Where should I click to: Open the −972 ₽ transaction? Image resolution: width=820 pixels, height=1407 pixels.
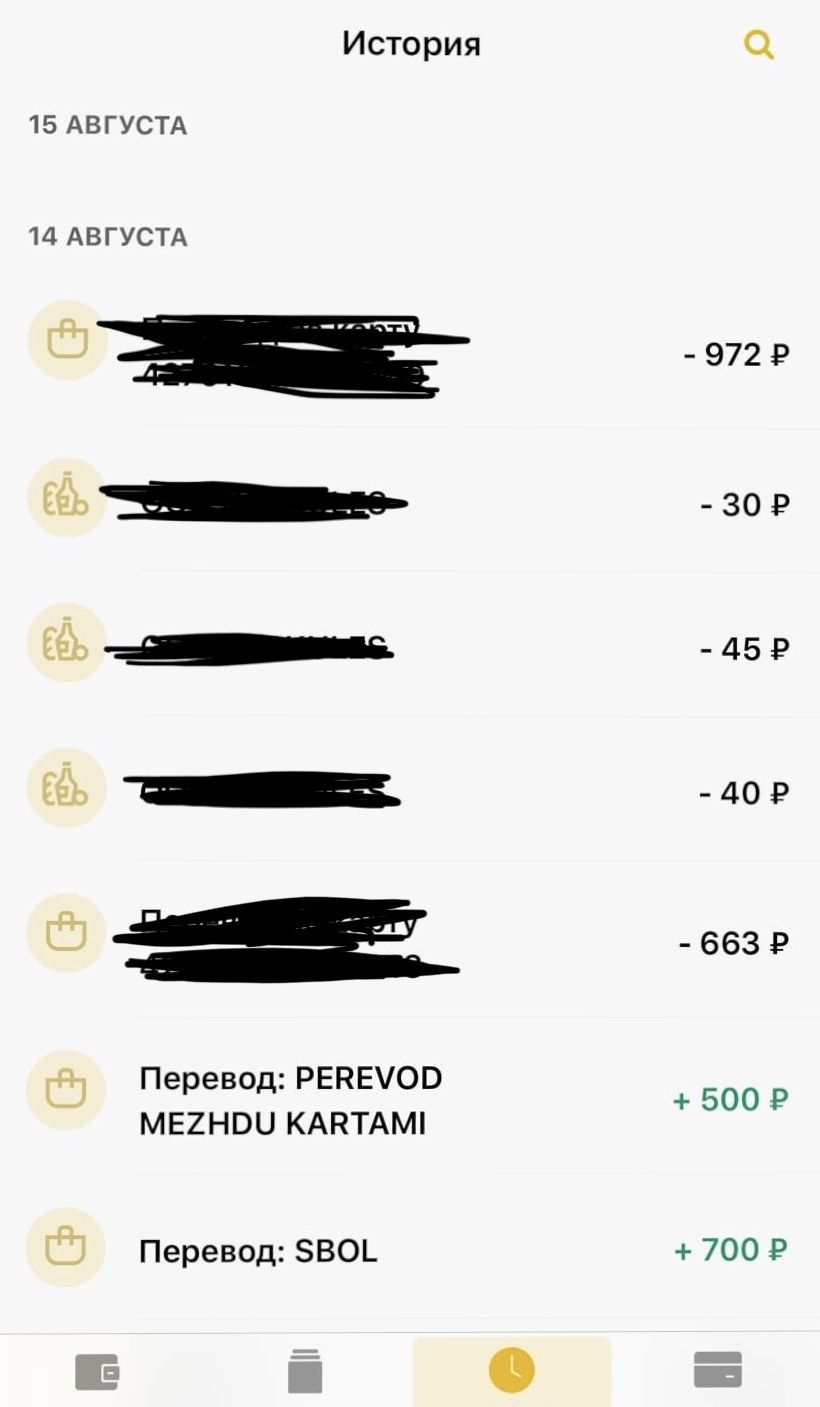tap(410, 354)
